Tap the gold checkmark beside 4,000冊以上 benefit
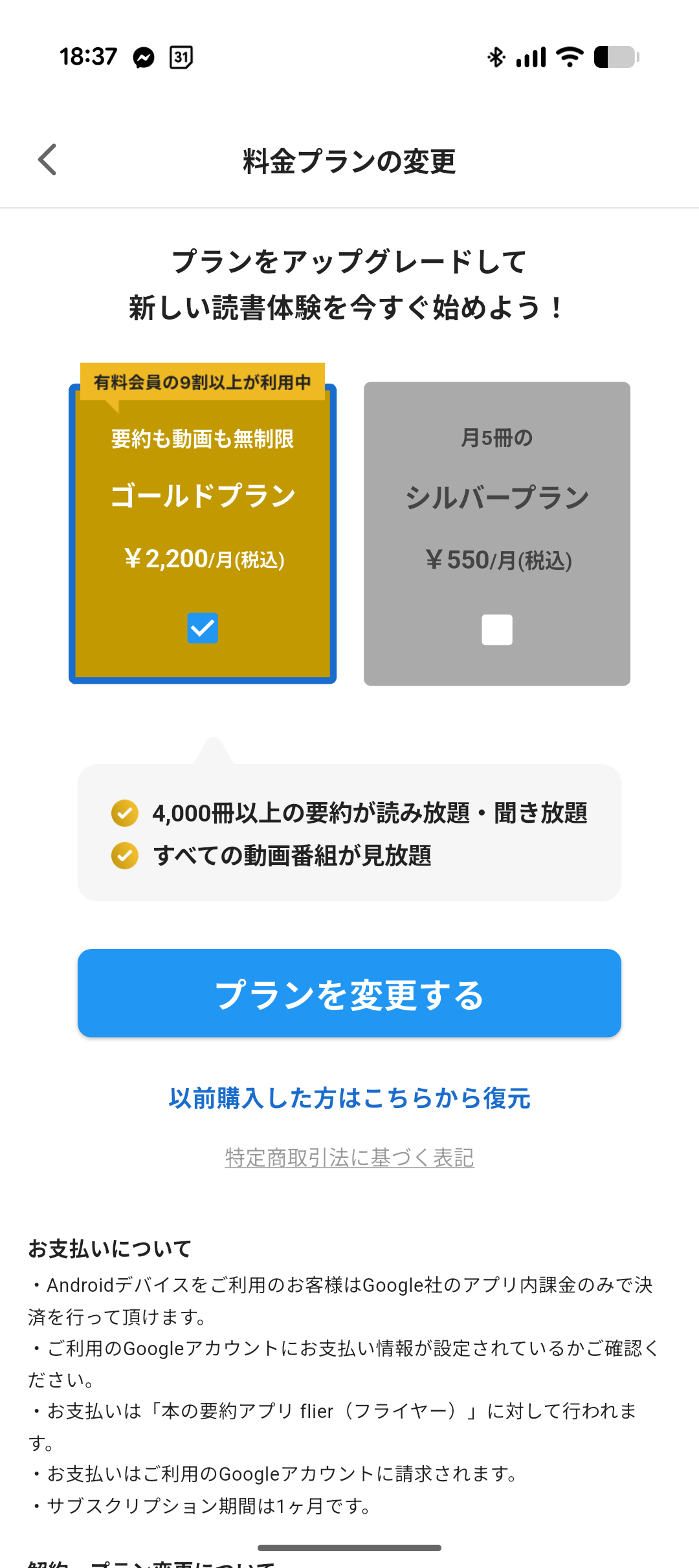This screenshot has height=1568, width=699. (125, 813)
